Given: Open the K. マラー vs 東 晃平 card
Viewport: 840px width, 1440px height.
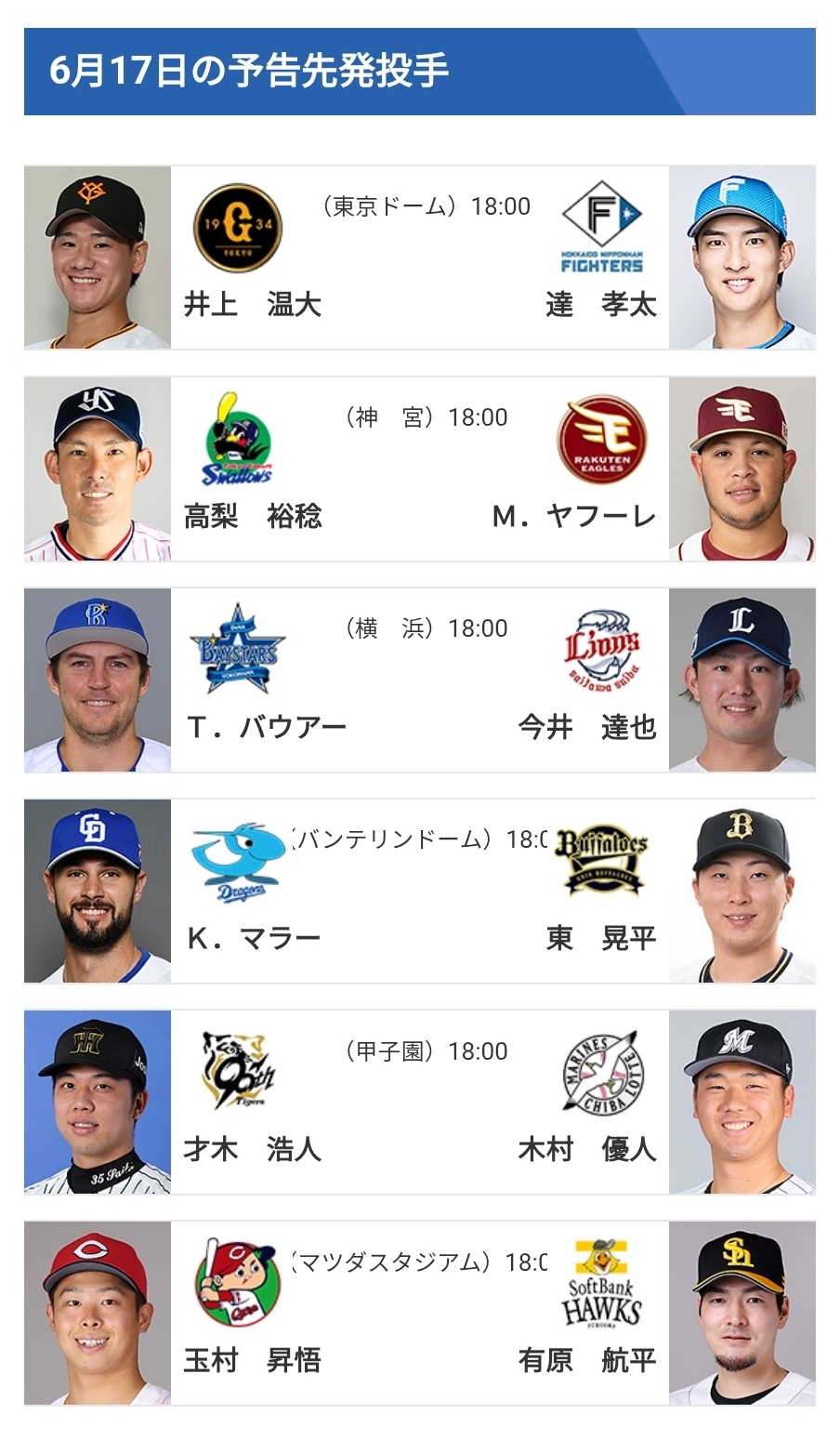Looking at the screenshot, I should [x=420, y=891].
